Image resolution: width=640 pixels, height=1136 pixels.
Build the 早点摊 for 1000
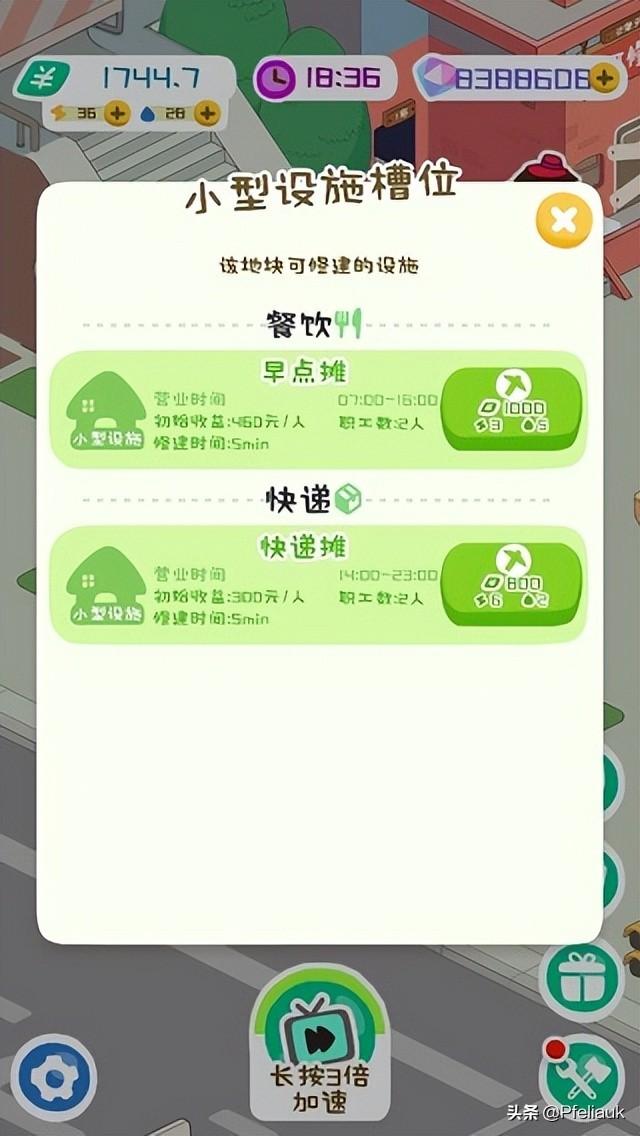click(x=511, y=408)
